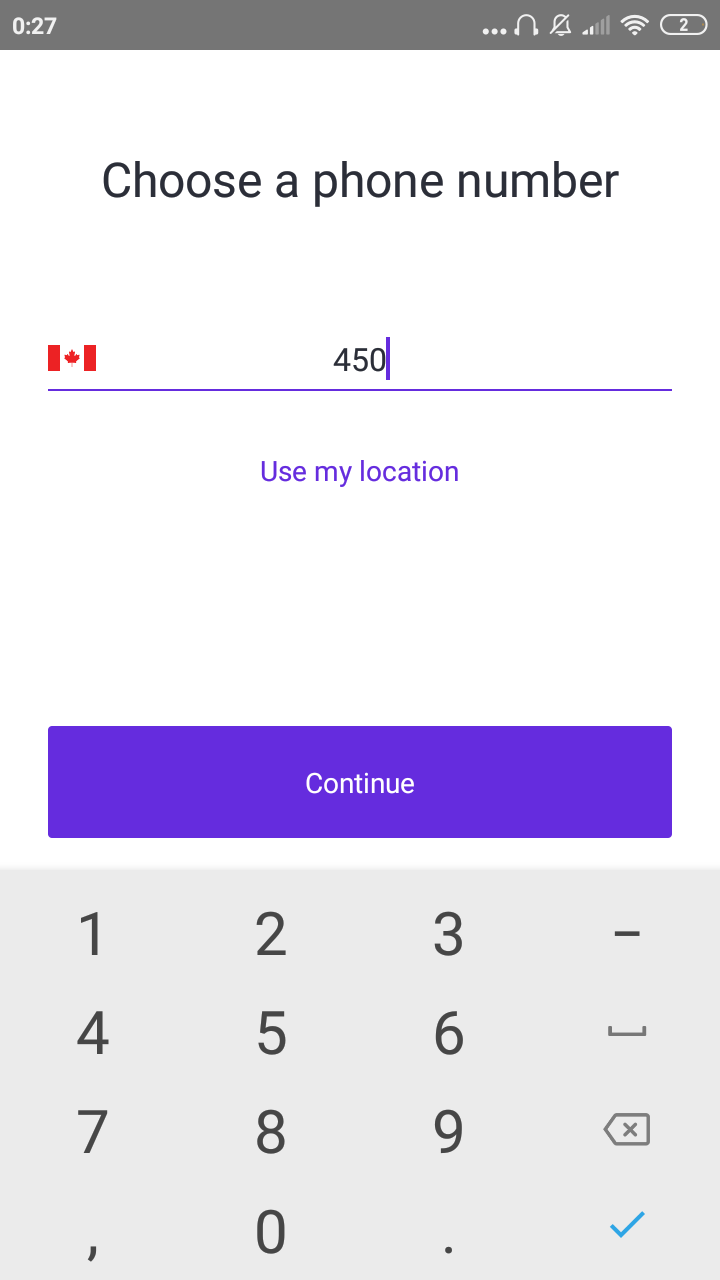The width and height of the screenshot is (720, 1280).
Task: Type digit 0 on the keypad
Action: tap(271, 1231)
